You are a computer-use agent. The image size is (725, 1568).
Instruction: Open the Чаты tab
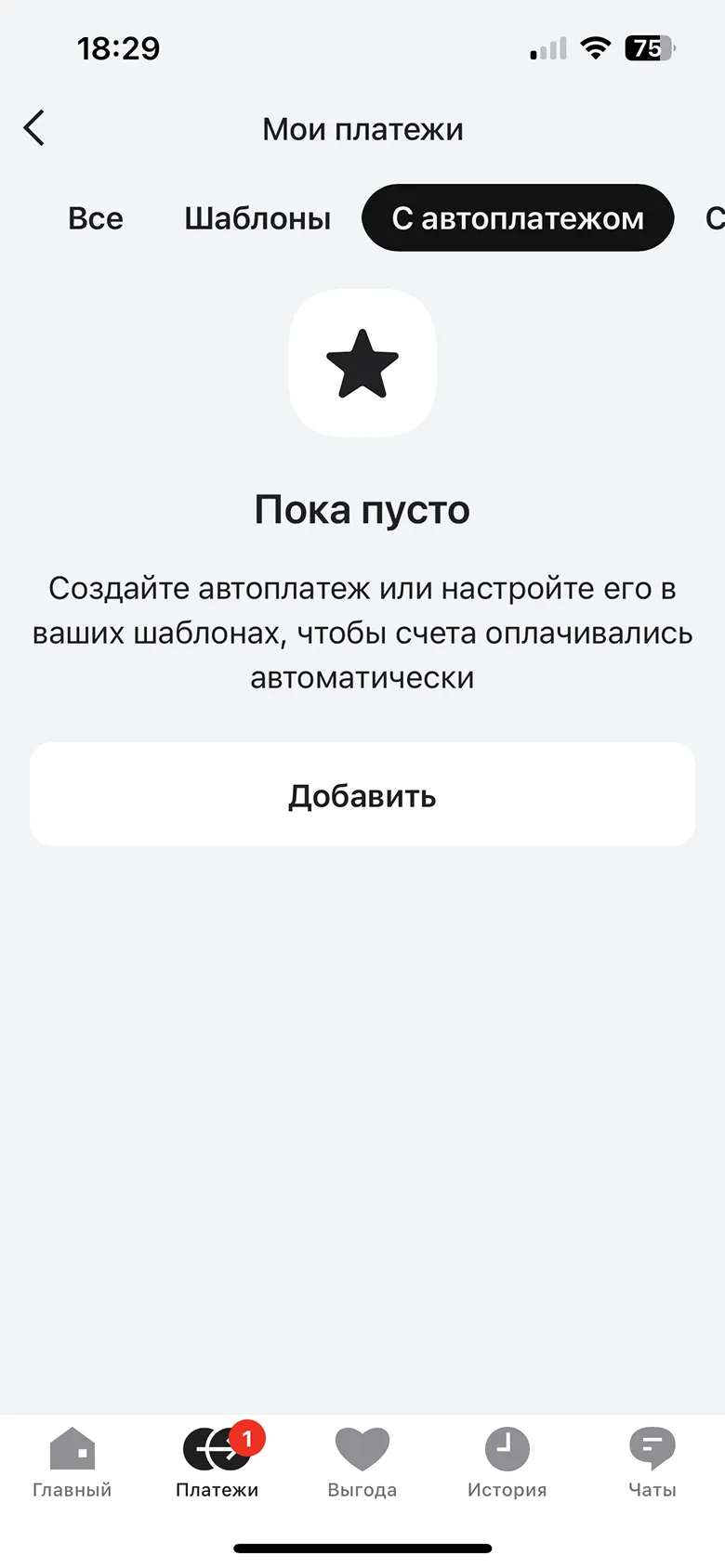point(652,1463)
